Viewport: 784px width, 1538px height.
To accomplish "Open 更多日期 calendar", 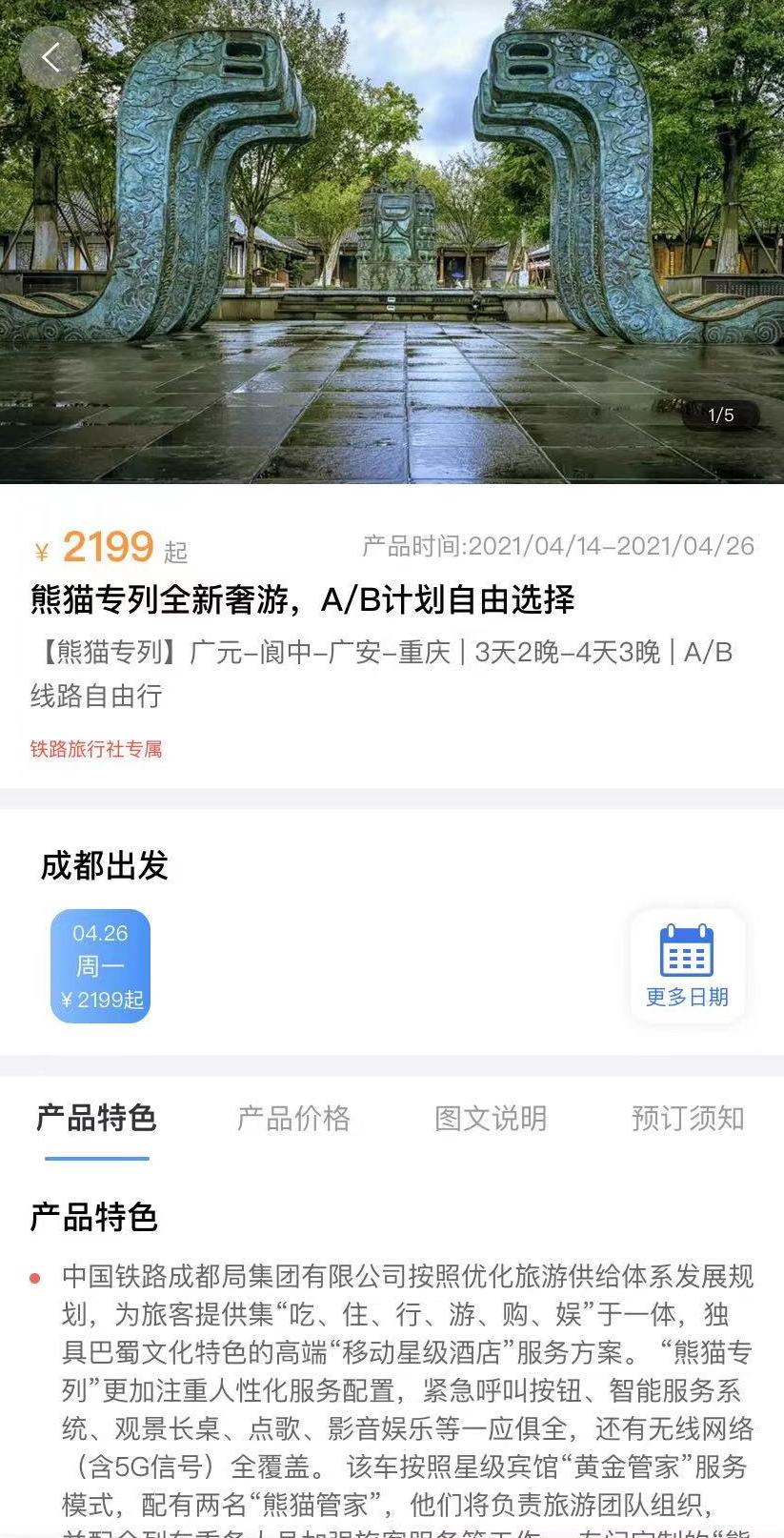I will (x=687, y=966).
